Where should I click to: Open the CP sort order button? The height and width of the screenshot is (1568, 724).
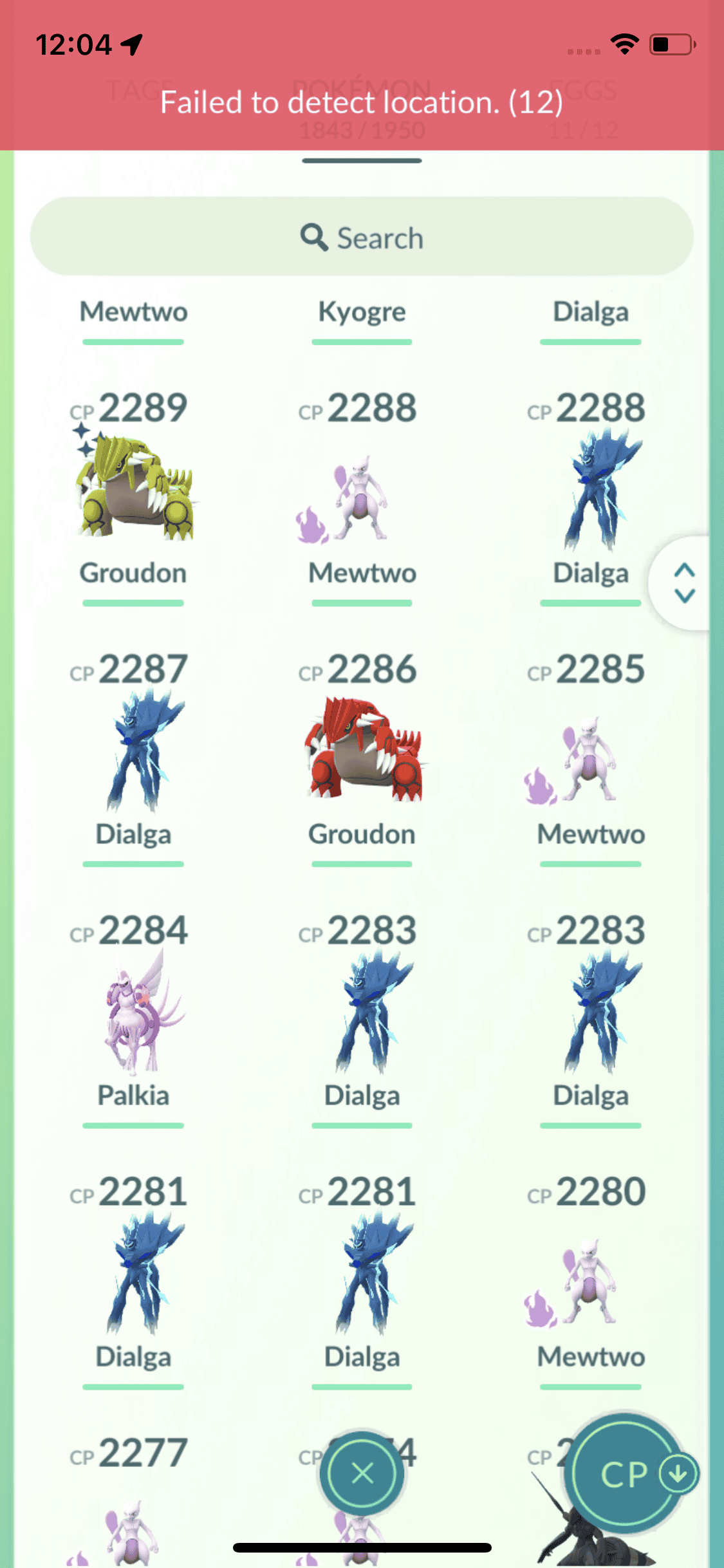(624, 1473)
